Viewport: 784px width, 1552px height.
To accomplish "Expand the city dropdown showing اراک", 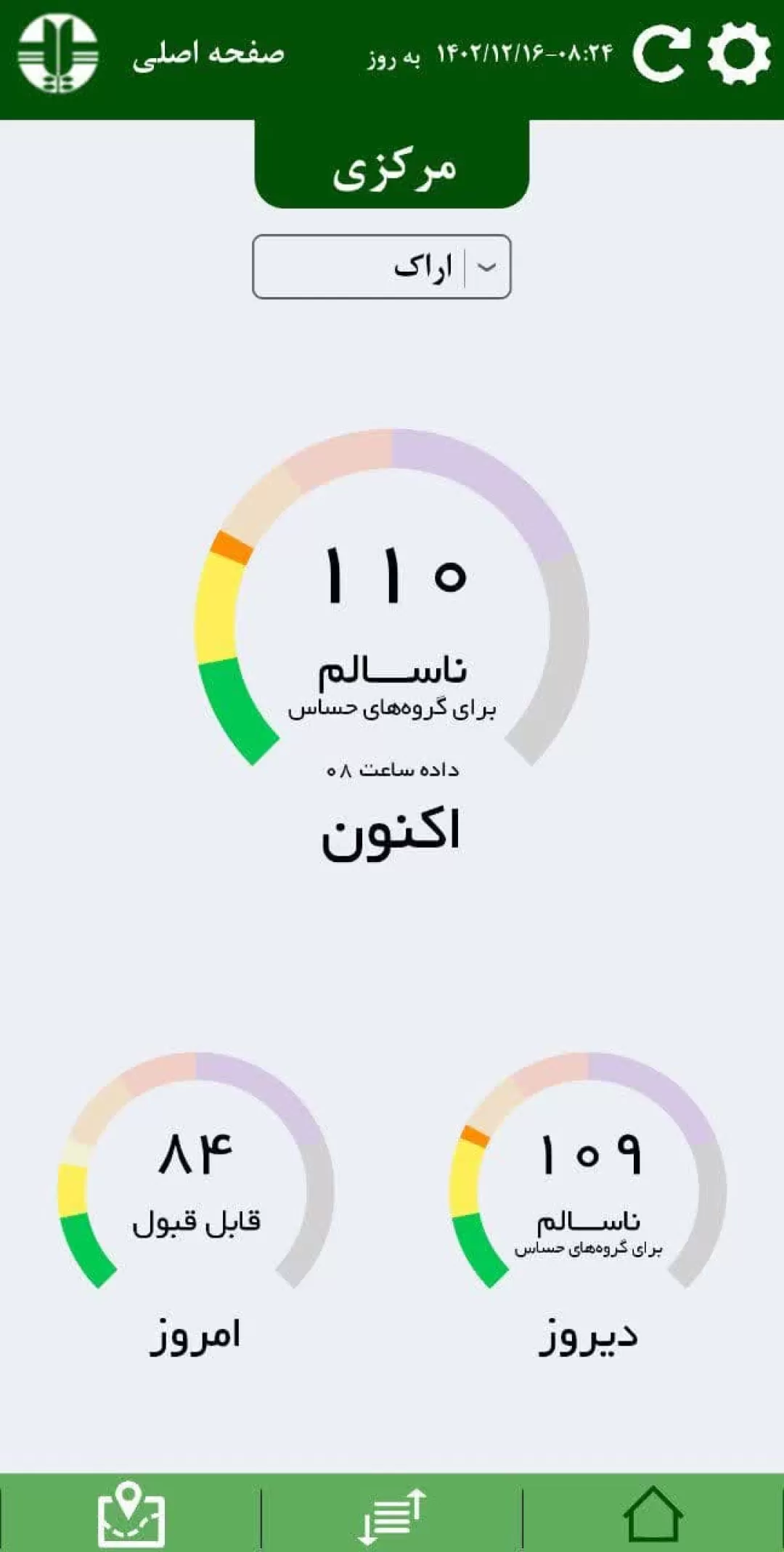I will 382,267.
